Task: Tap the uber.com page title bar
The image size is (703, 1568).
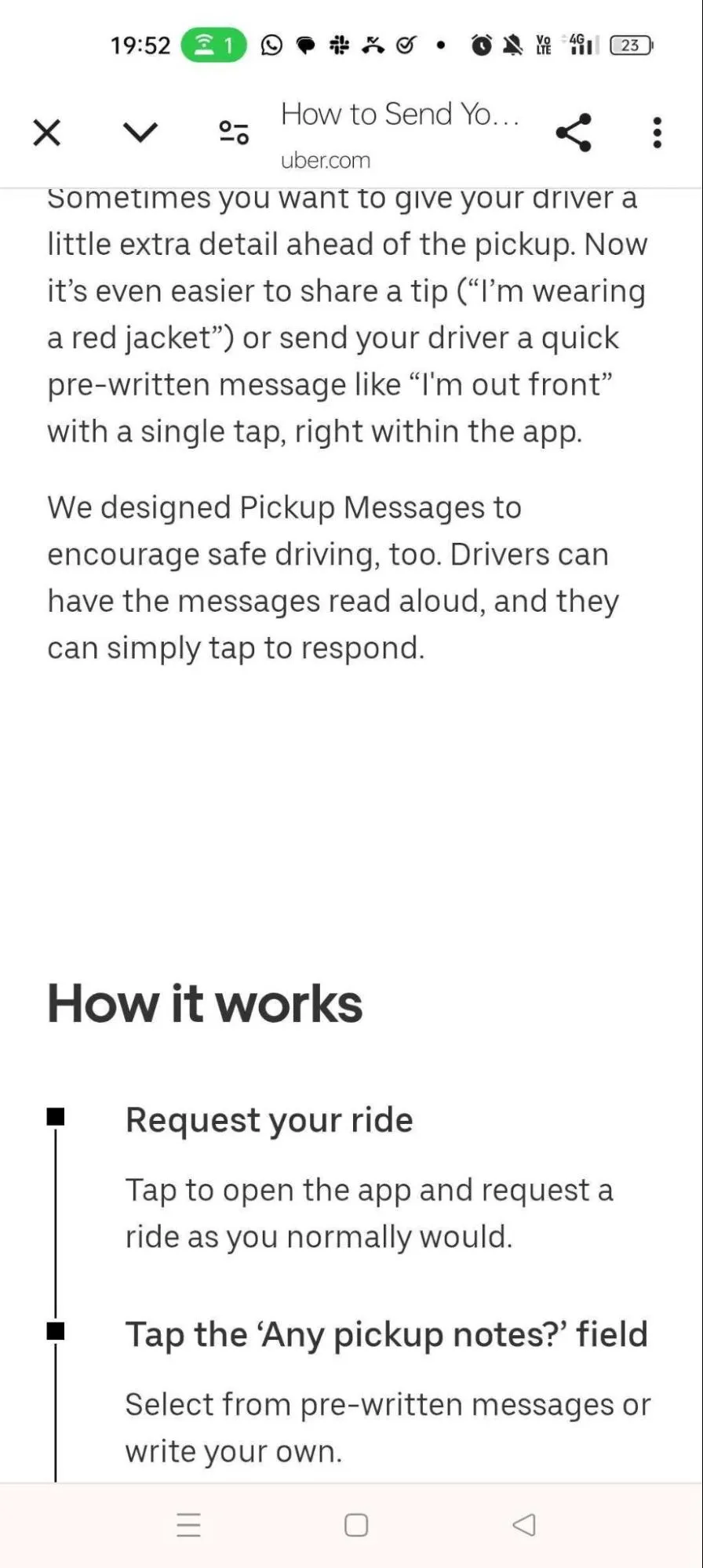Action: click(399, 135)
